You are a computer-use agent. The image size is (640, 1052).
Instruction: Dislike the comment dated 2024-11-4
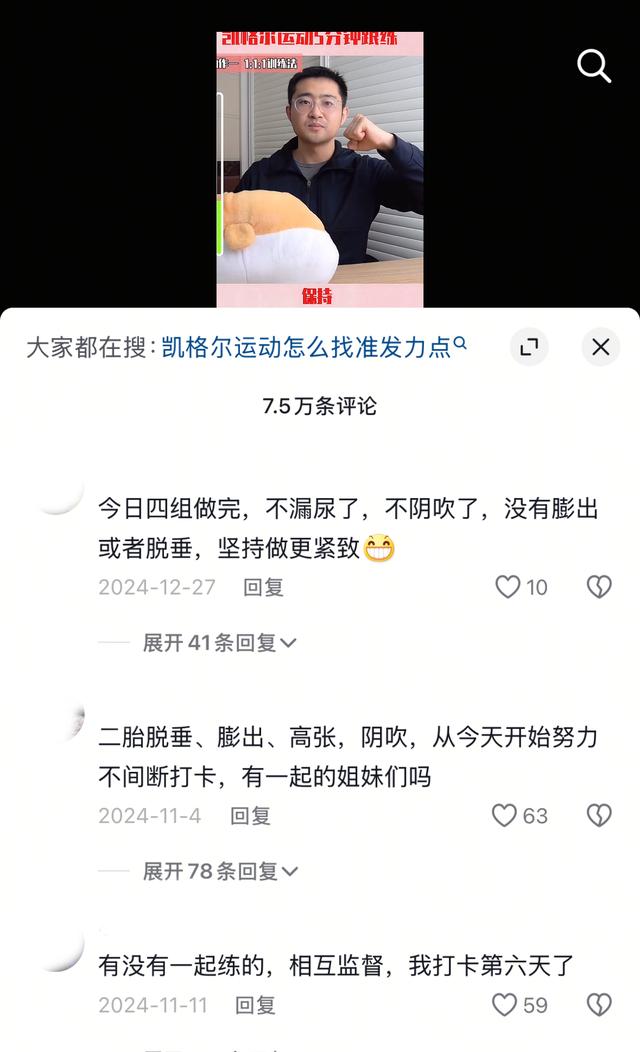tap(599, 815)
